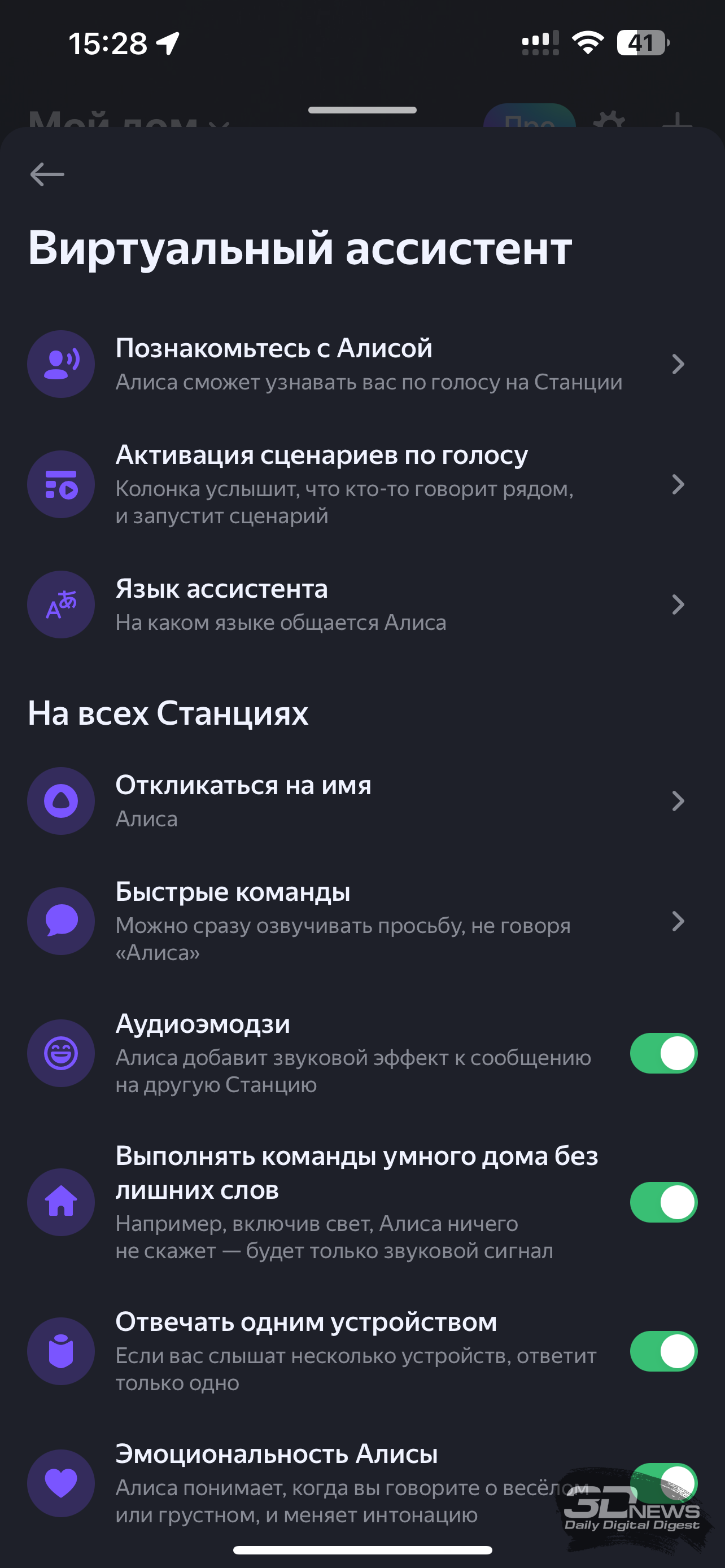725x1568 pixels.
Task: Disable Выполнять команды умного дома без лишних слов
Action: (x=663, y=1202)
